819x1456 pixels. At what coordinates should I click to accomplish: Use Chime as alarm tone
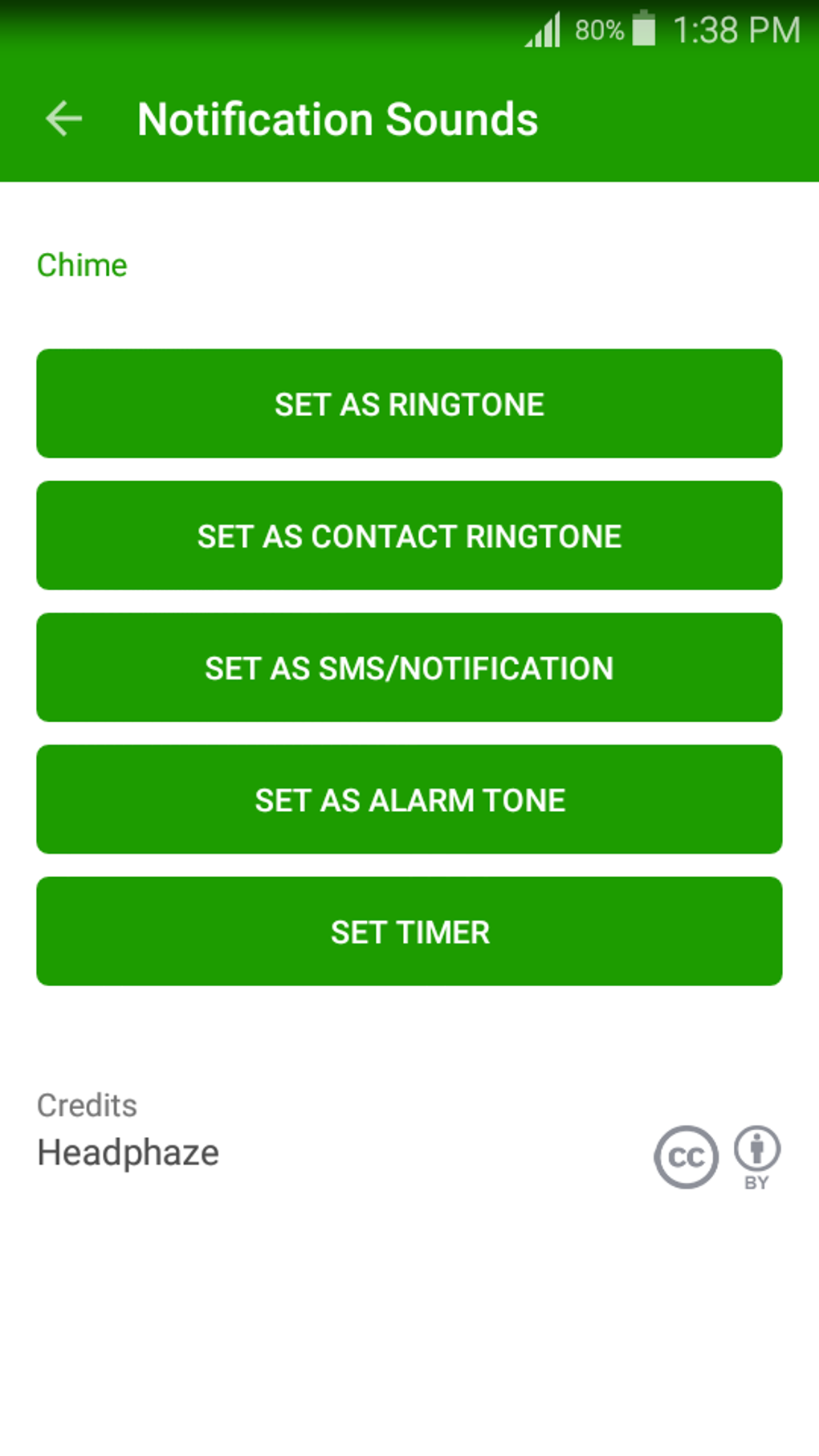[x=409, y=799]
